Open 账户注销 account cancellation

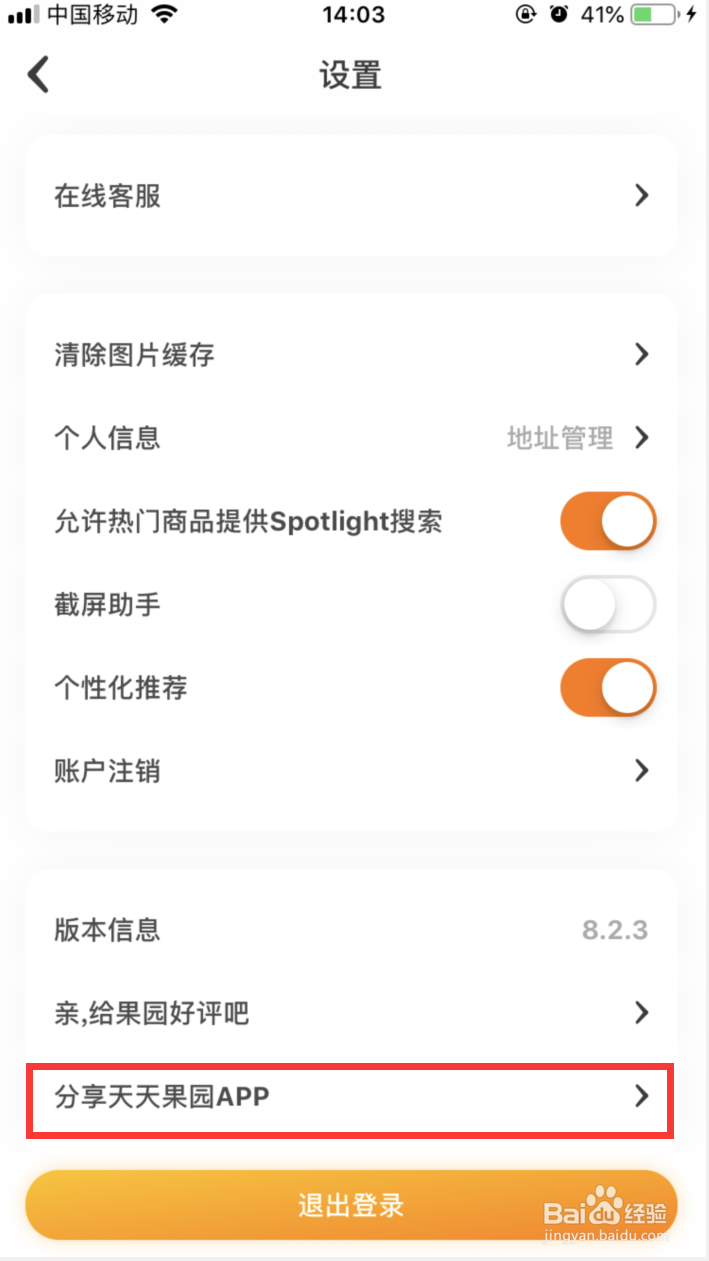[352, 771]
